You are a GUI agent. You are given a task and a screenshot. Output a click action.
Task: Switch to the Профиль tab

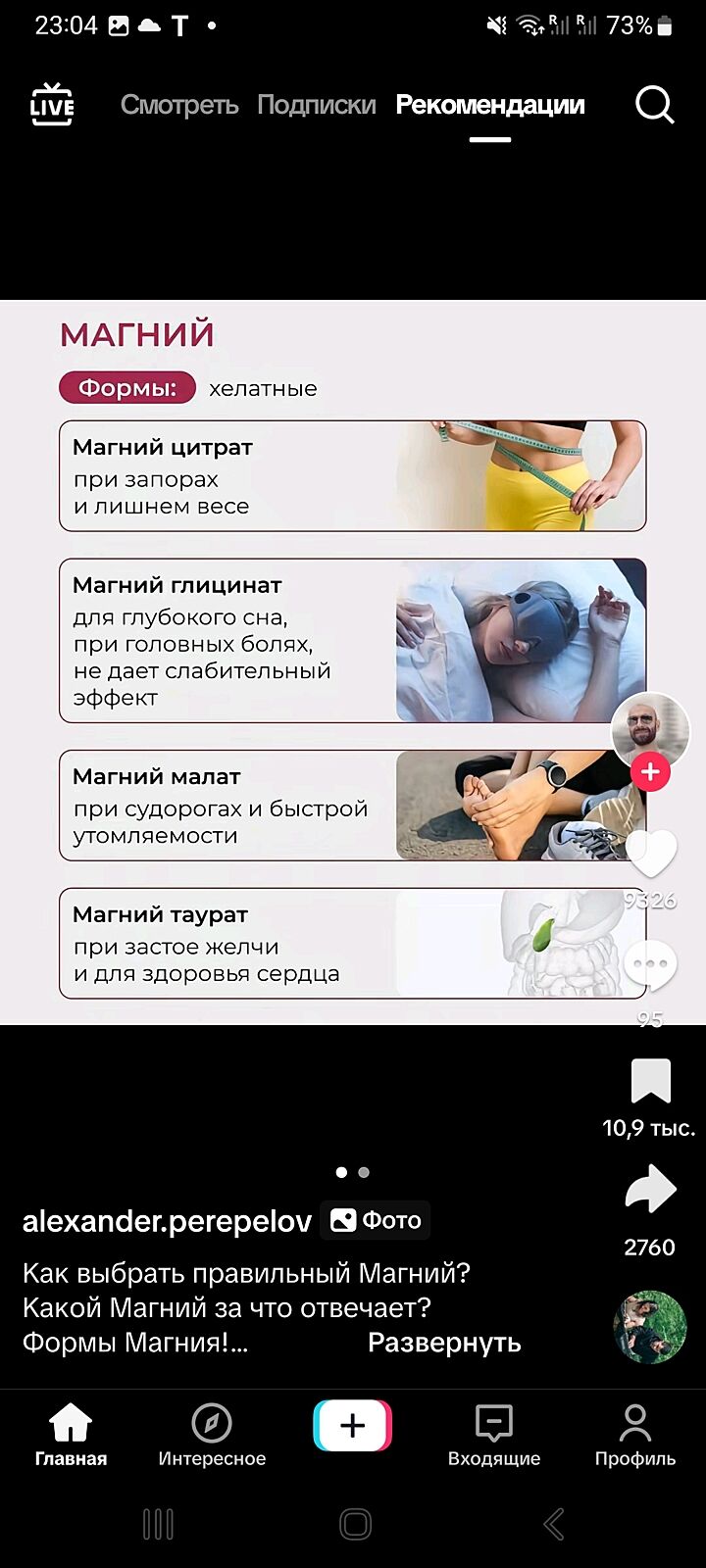(x=635, y=1435)
